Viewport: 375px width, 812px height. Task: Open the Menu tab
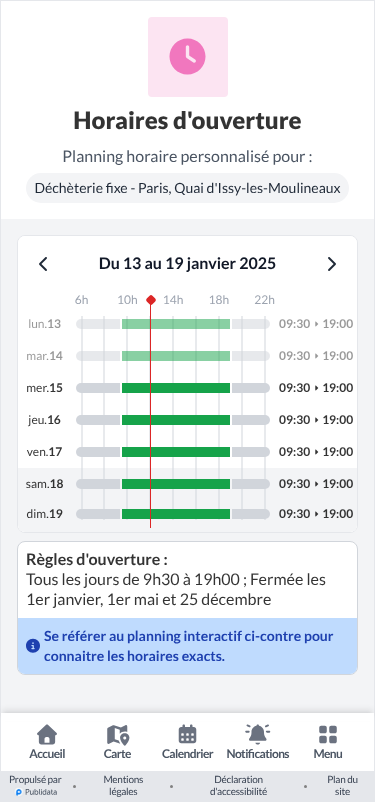point(328,742)
